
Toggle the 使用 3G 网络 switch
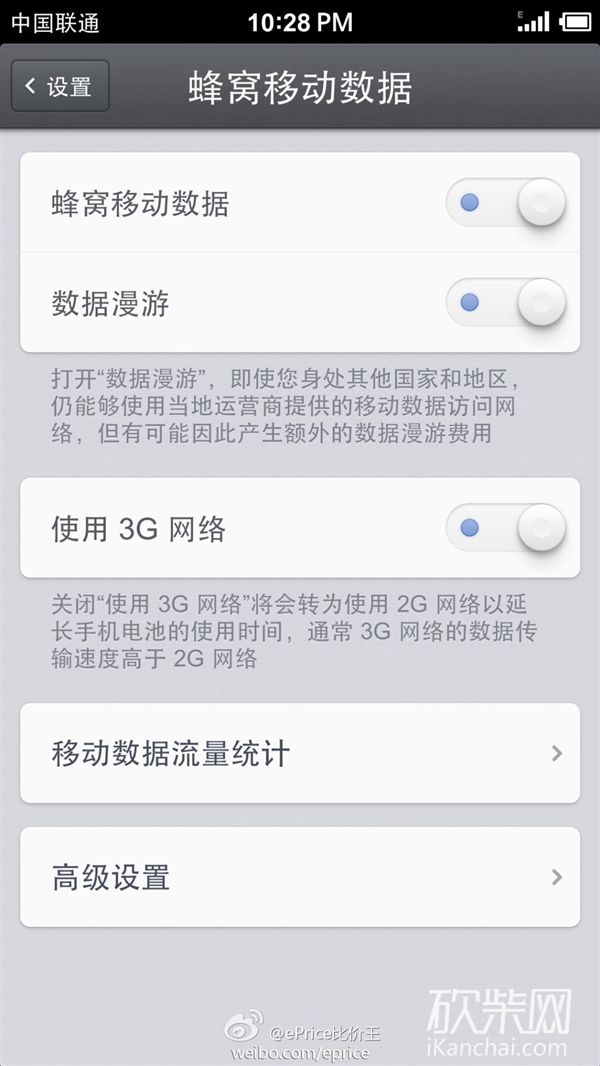click(x=506, y=528)
